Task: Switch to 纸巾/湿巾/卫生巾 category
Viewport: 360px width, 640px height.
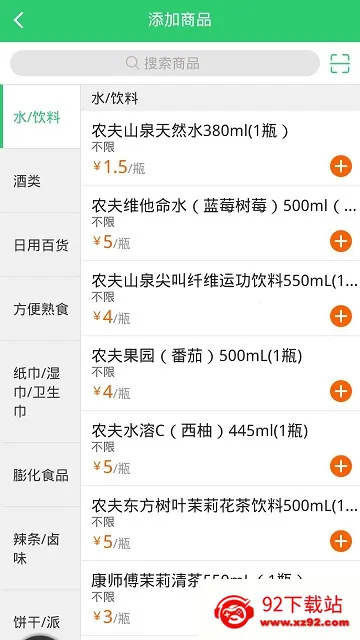Action: [40, 392]
